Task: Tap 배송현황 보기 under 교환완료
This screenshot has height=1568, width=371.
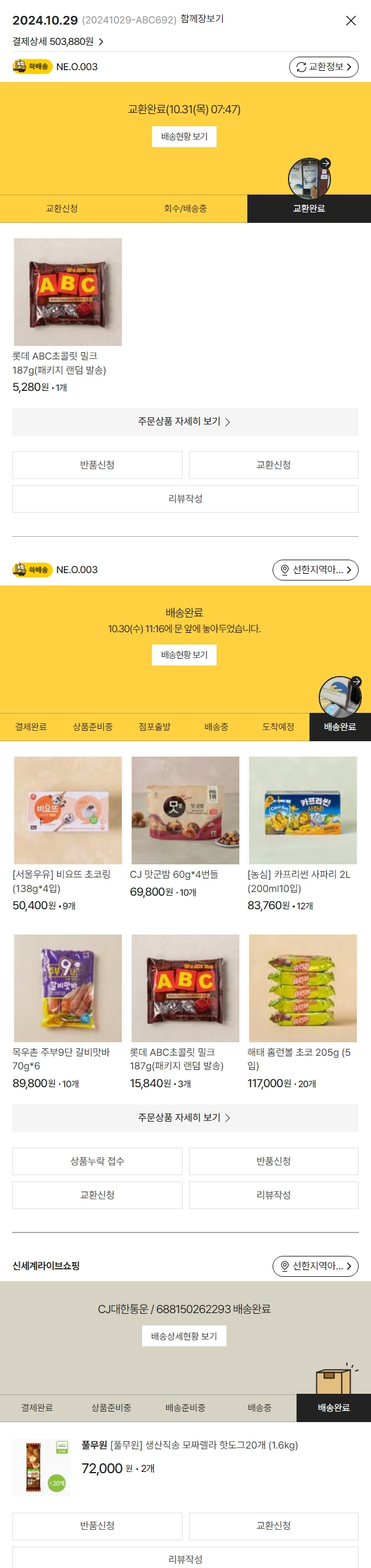Action: [x=185, y=137]
